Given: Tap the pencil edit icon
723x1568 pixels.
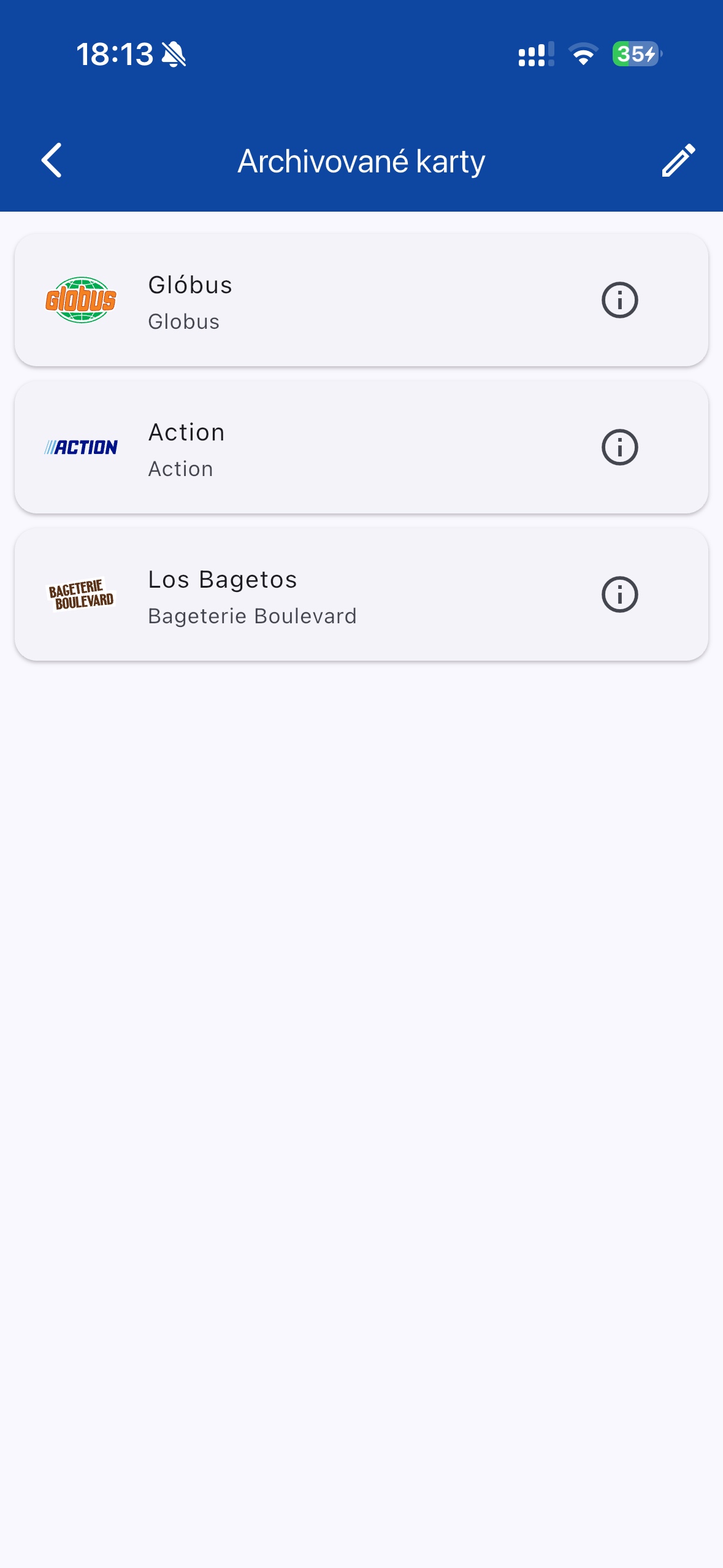Looking at the screenshot, I should pyautogui.click(x=678, y=161).
